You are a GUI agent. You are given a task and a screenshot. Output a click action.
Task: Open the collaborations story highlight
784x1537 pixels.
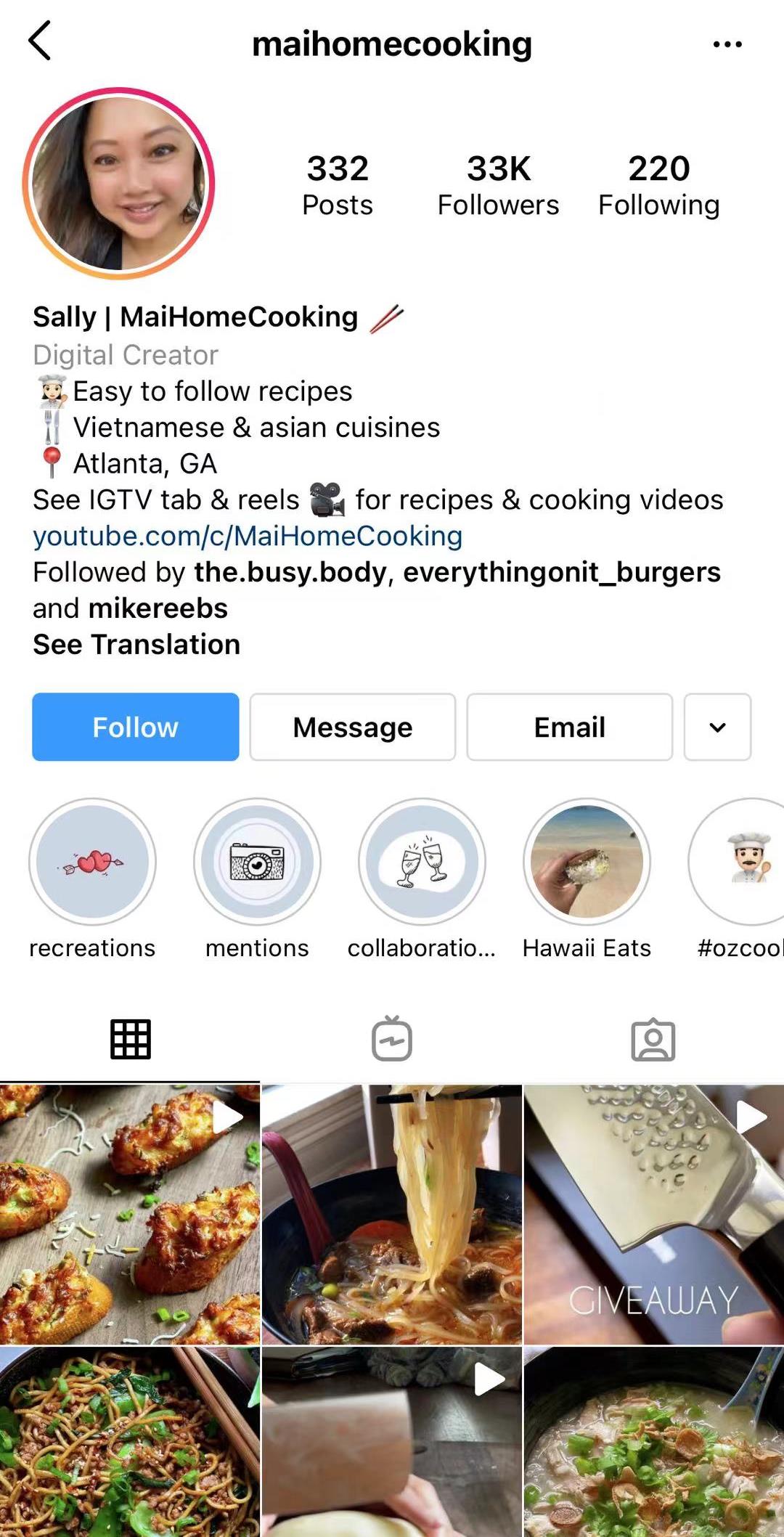[x=422, y=862]
